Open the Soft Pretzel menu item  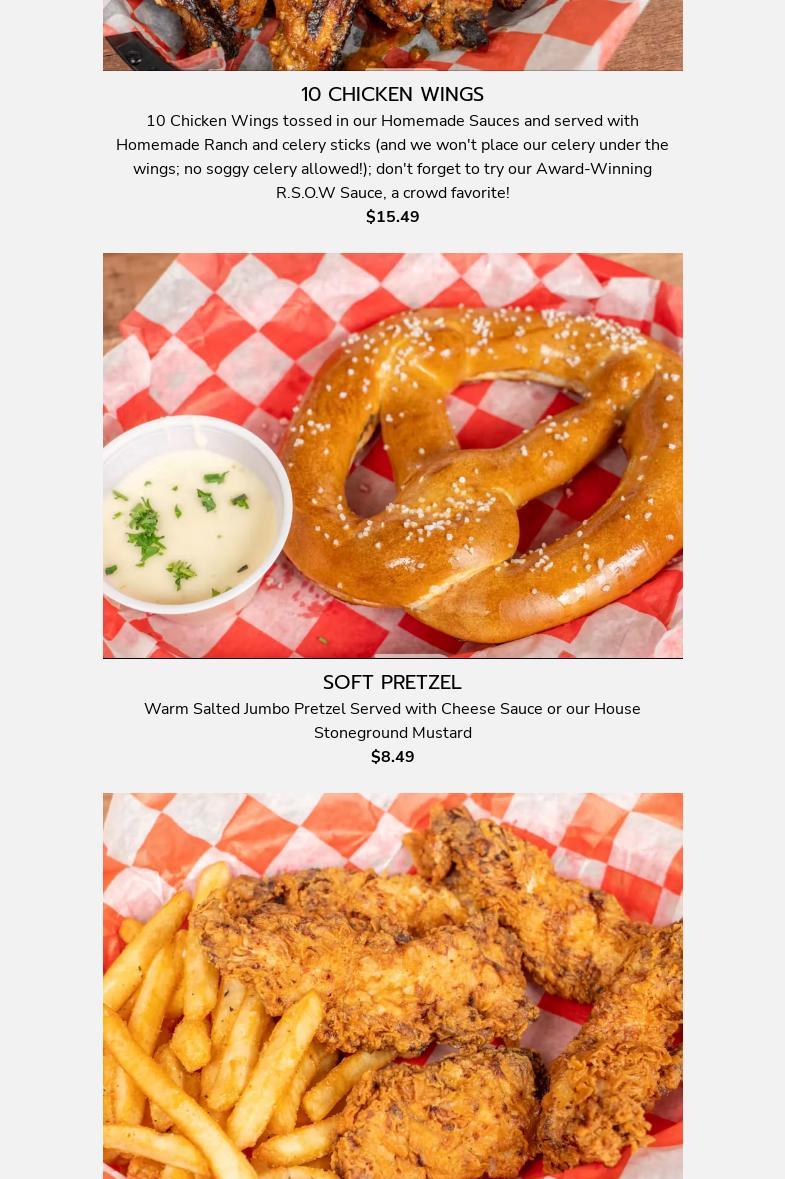[392, 682]
